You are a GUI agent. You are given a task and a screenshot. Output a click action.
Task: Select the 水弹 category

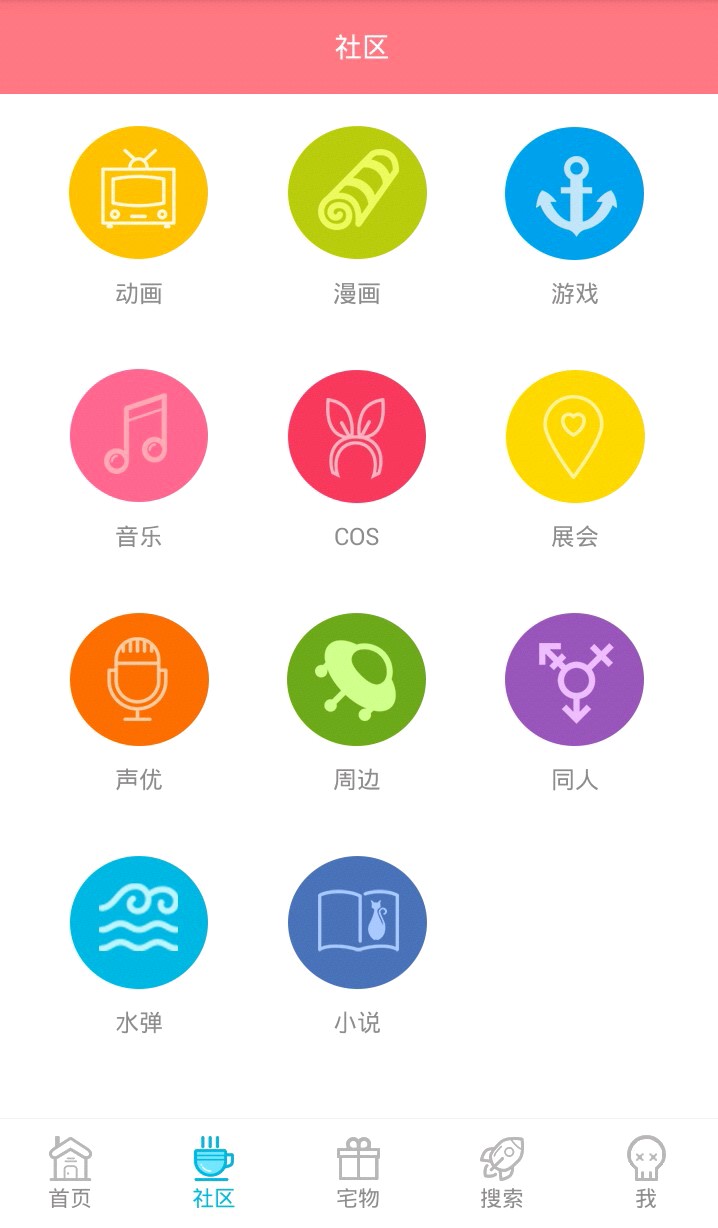coord(138,922)
